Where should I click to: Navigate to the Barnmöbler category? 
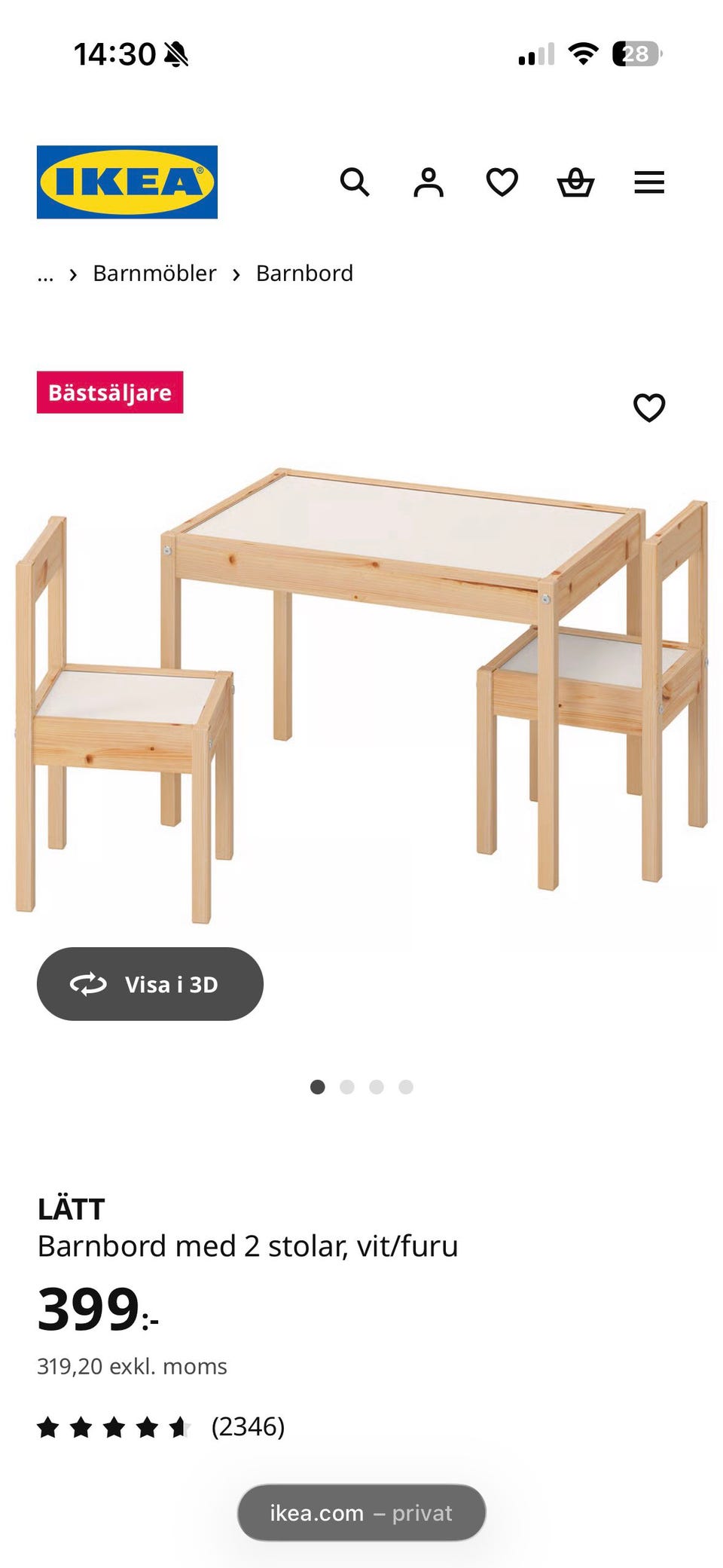154,273
